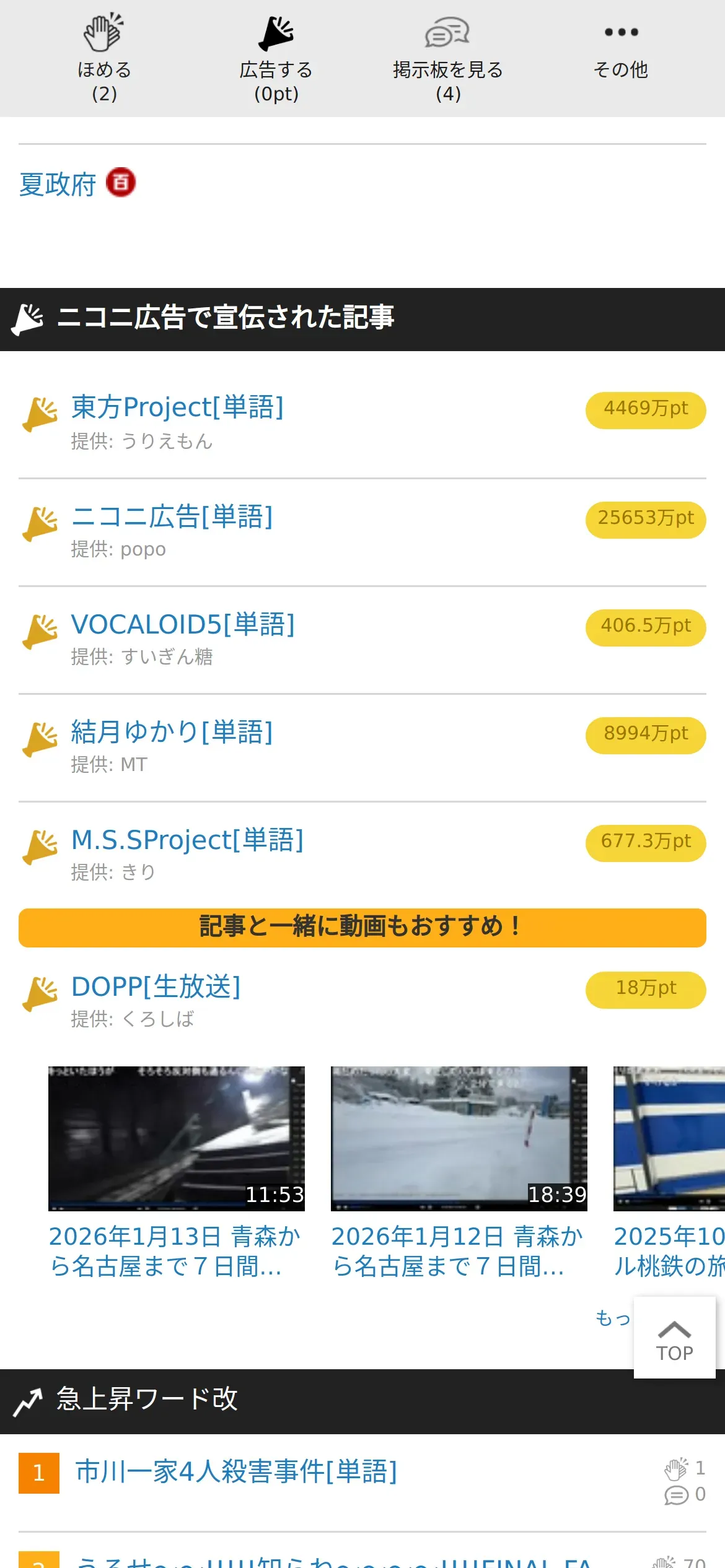
Task: Open the 結月ゆかり[単語] article
Action: point(172,732)
